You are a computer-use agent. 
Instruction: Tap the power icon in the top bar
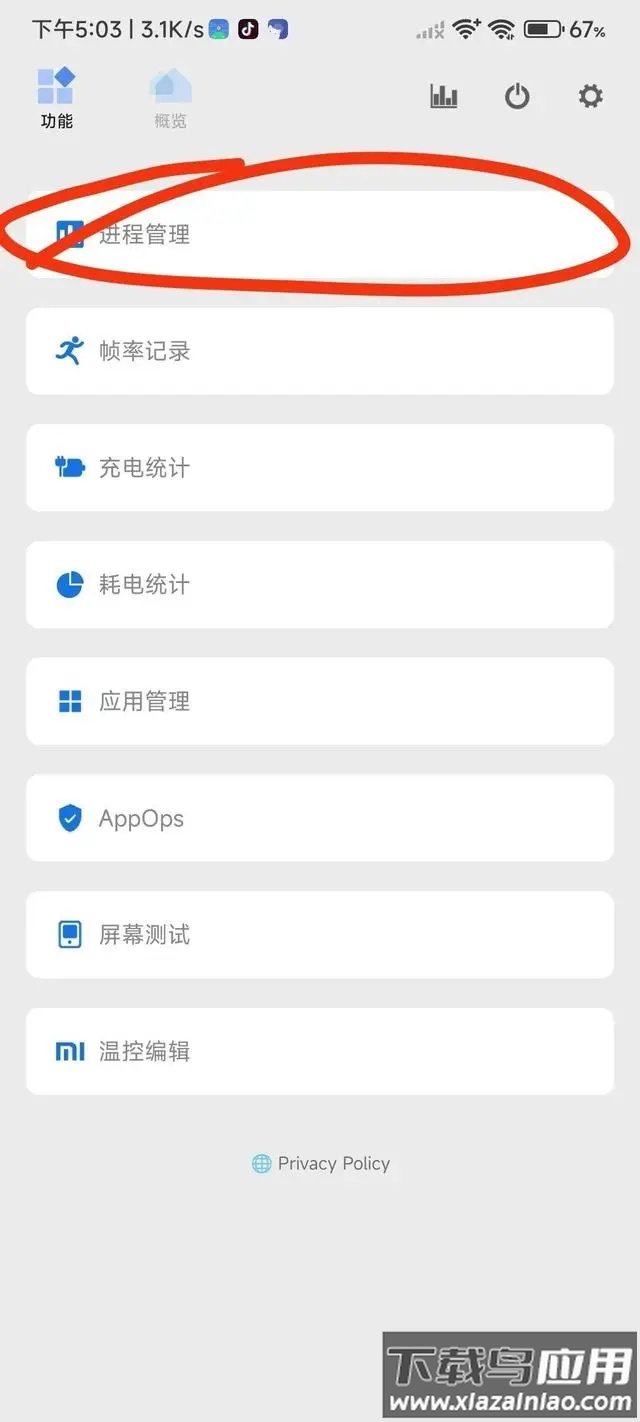[x=517, y=96]
